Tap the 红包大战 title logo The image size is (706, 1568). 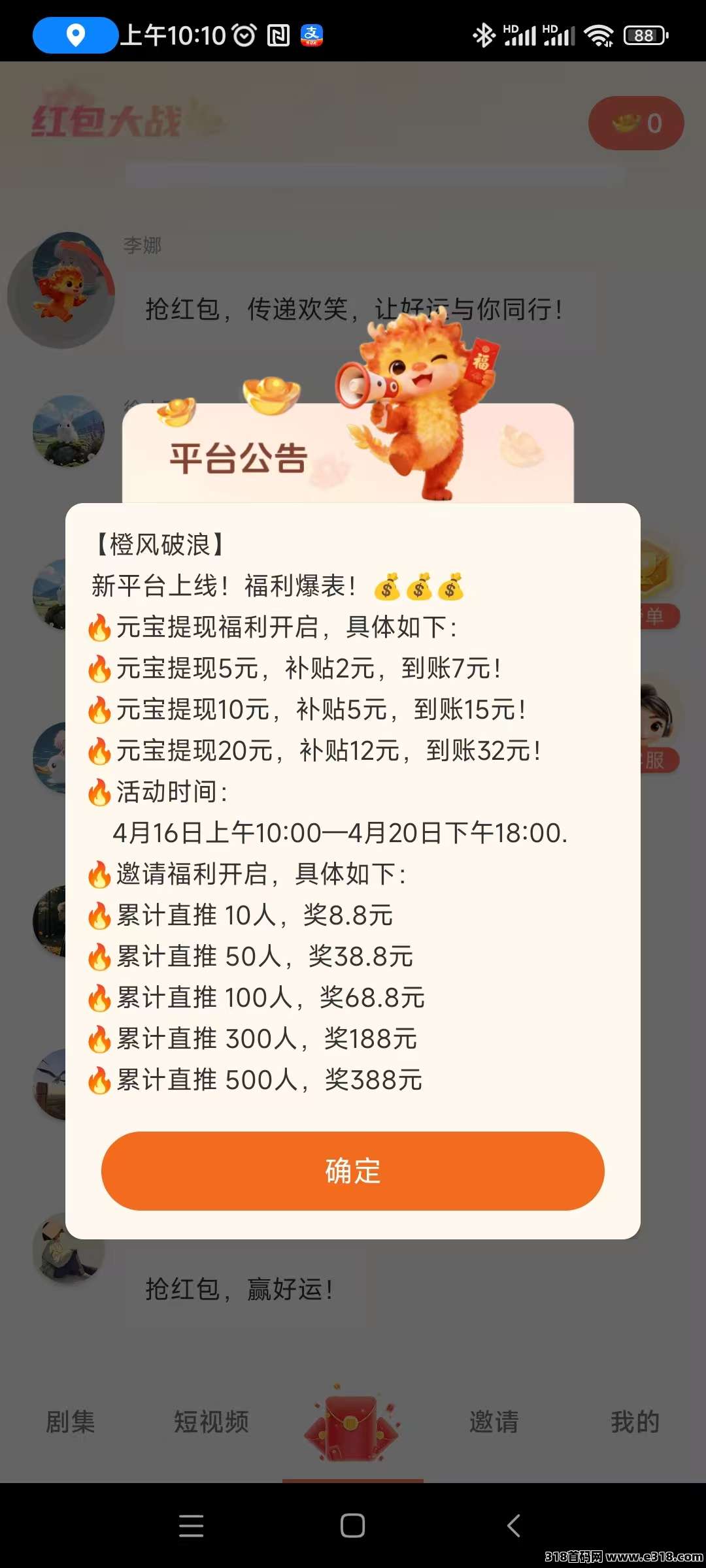pyautogui.click(x=105, y=121)
